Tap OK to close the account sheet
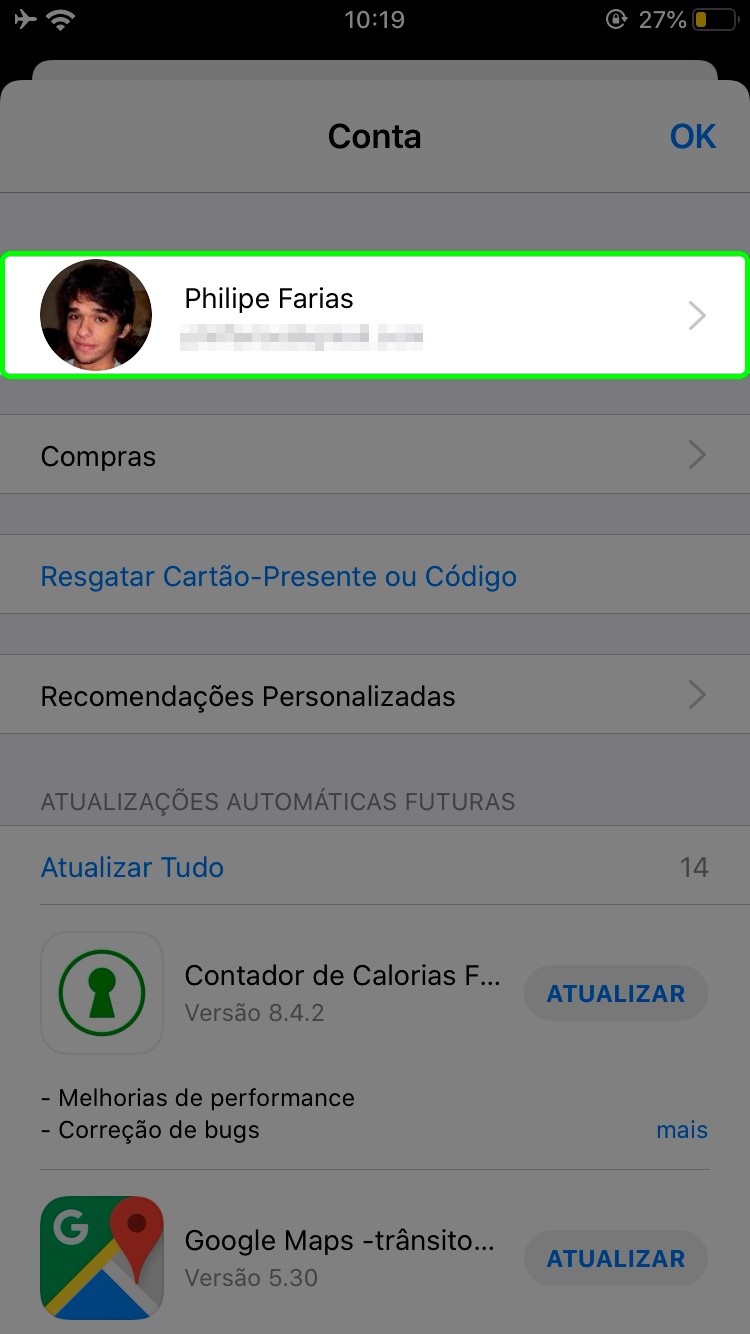 point(693,136)
